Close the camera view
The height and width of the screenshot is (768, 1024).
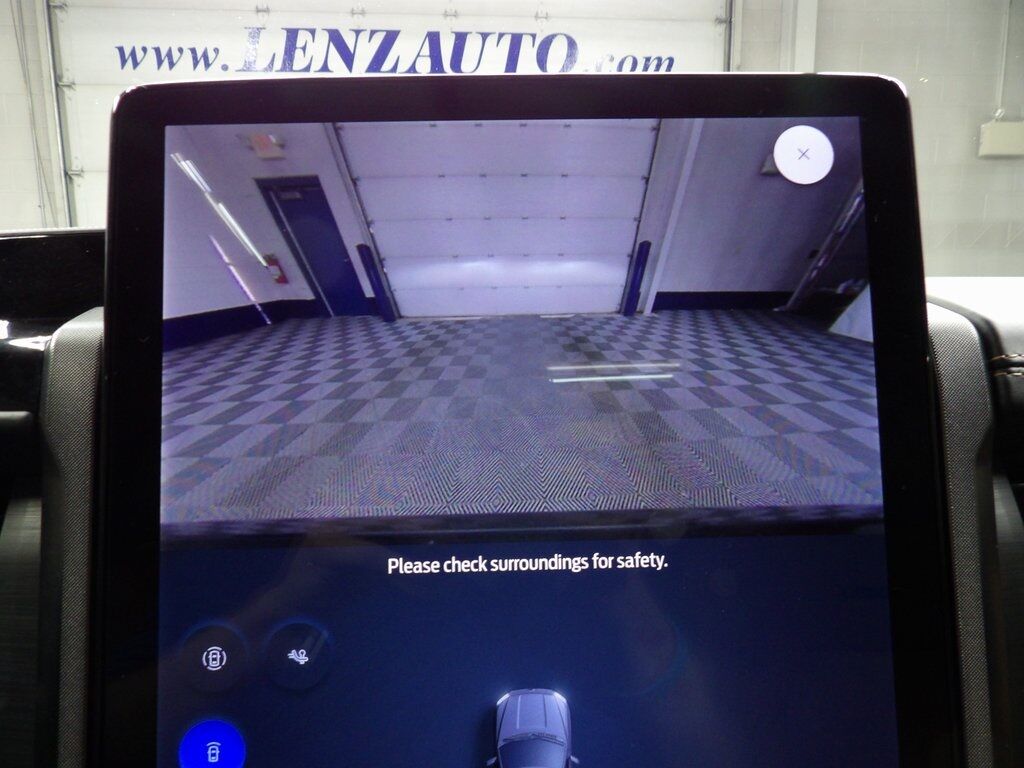[x=803, y=155]
